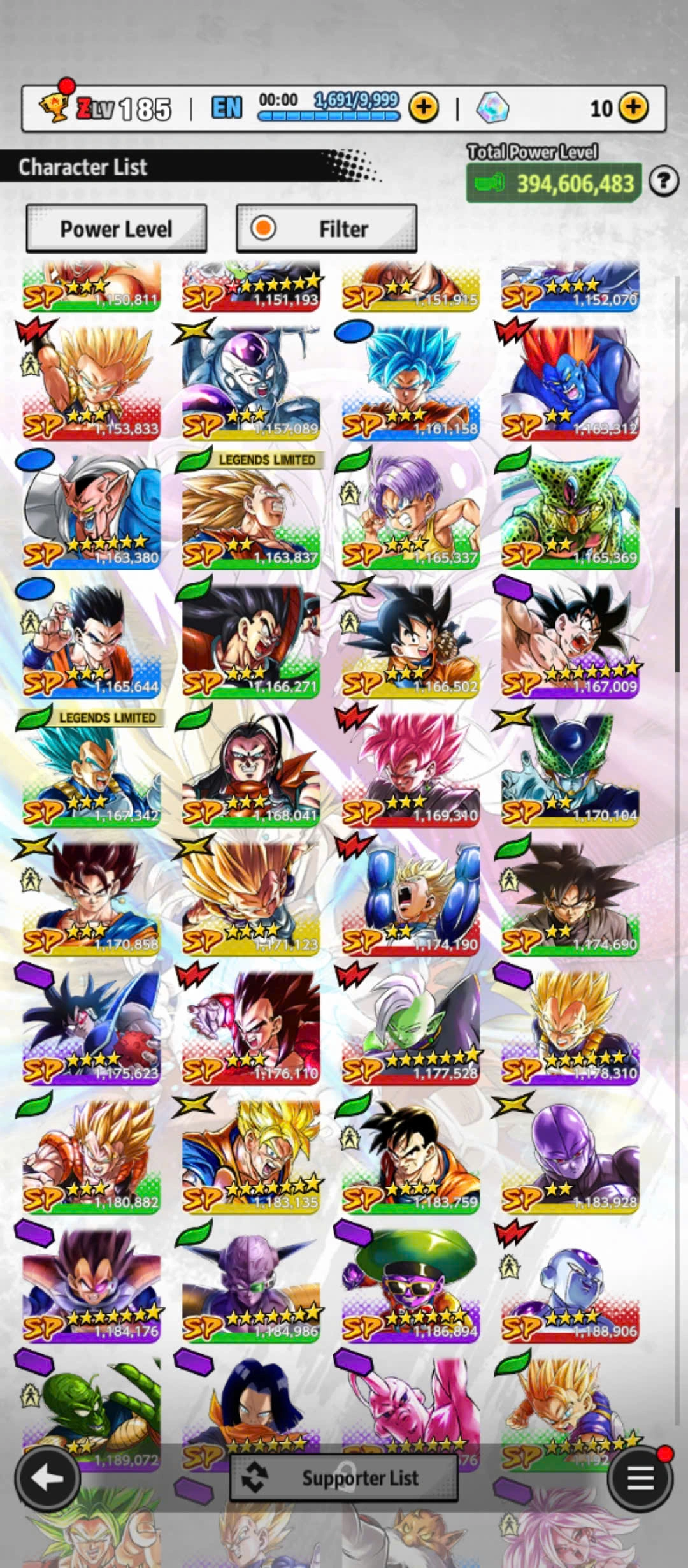View character with power level 1,167,009
The height and width of the screenshot is (1568, 688).
click(x=570, y=639)
